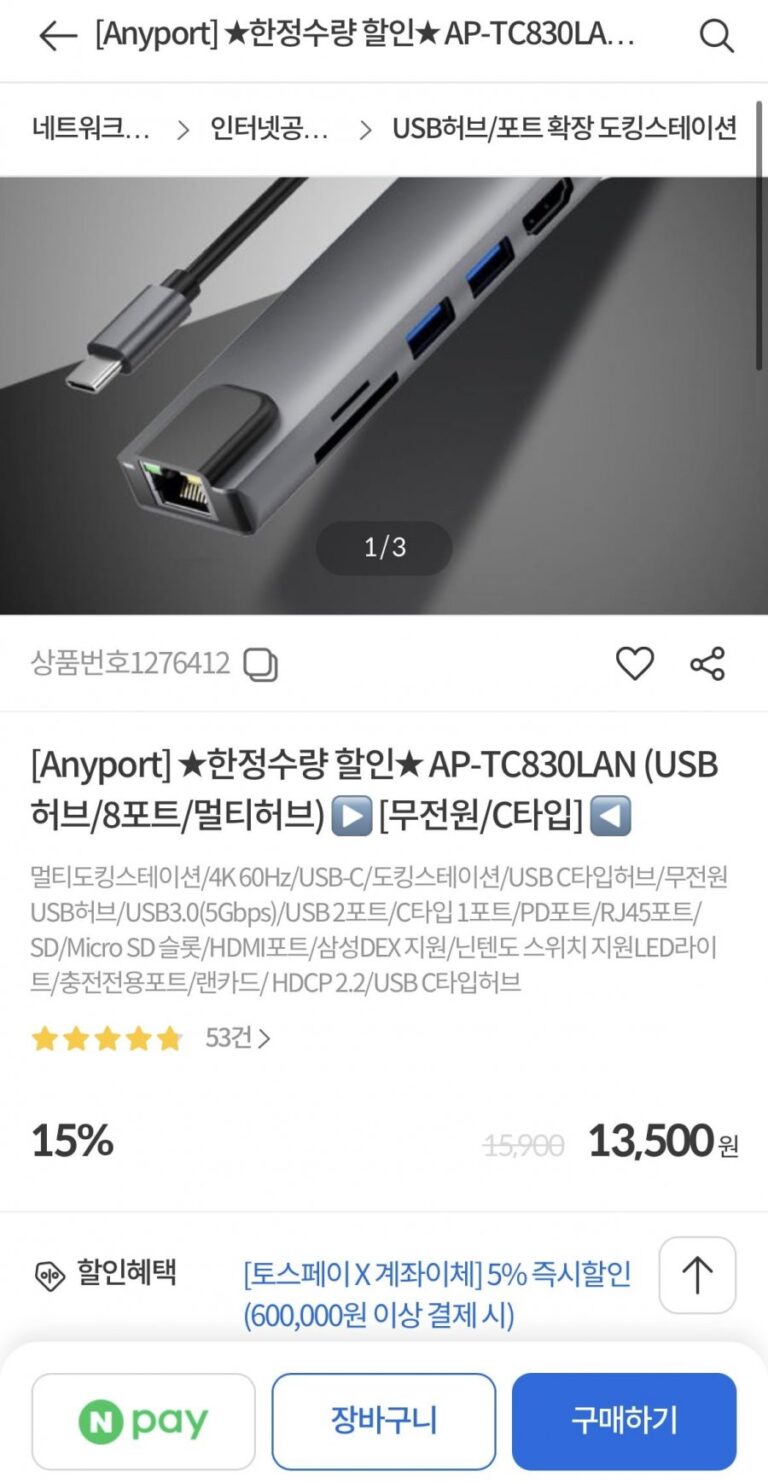The height and width of the screenshot is (1483, 768).
Task: View the 53건 reviews
Action: click(237, 1038)
